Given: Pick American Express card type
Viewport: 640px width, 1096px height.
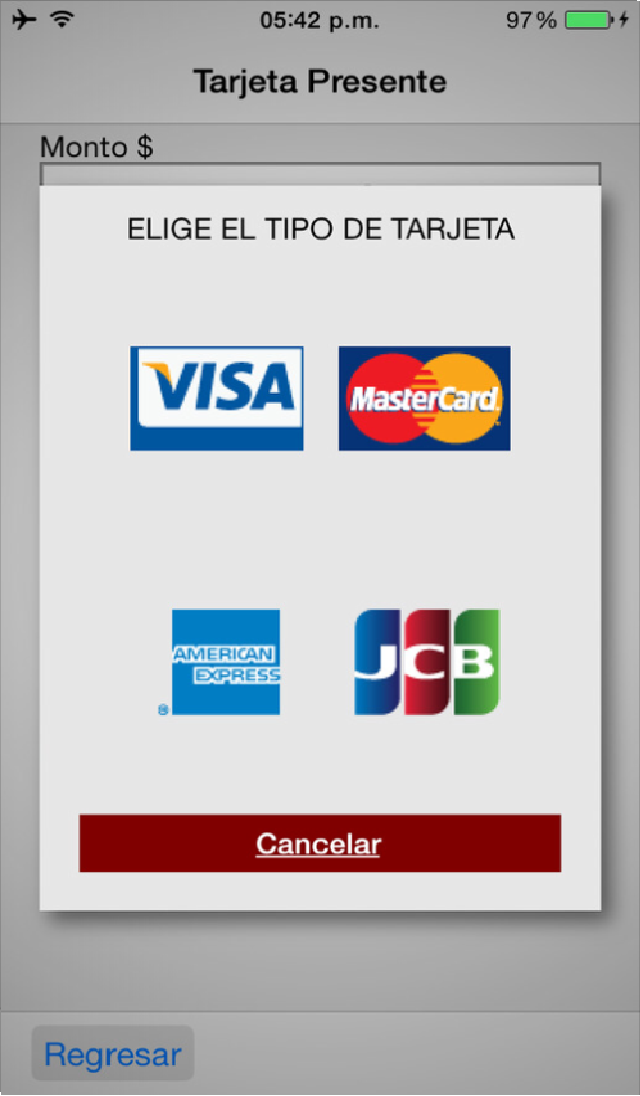Looking at the screenshot, I should pyautogui.click(x=225, y=662).
